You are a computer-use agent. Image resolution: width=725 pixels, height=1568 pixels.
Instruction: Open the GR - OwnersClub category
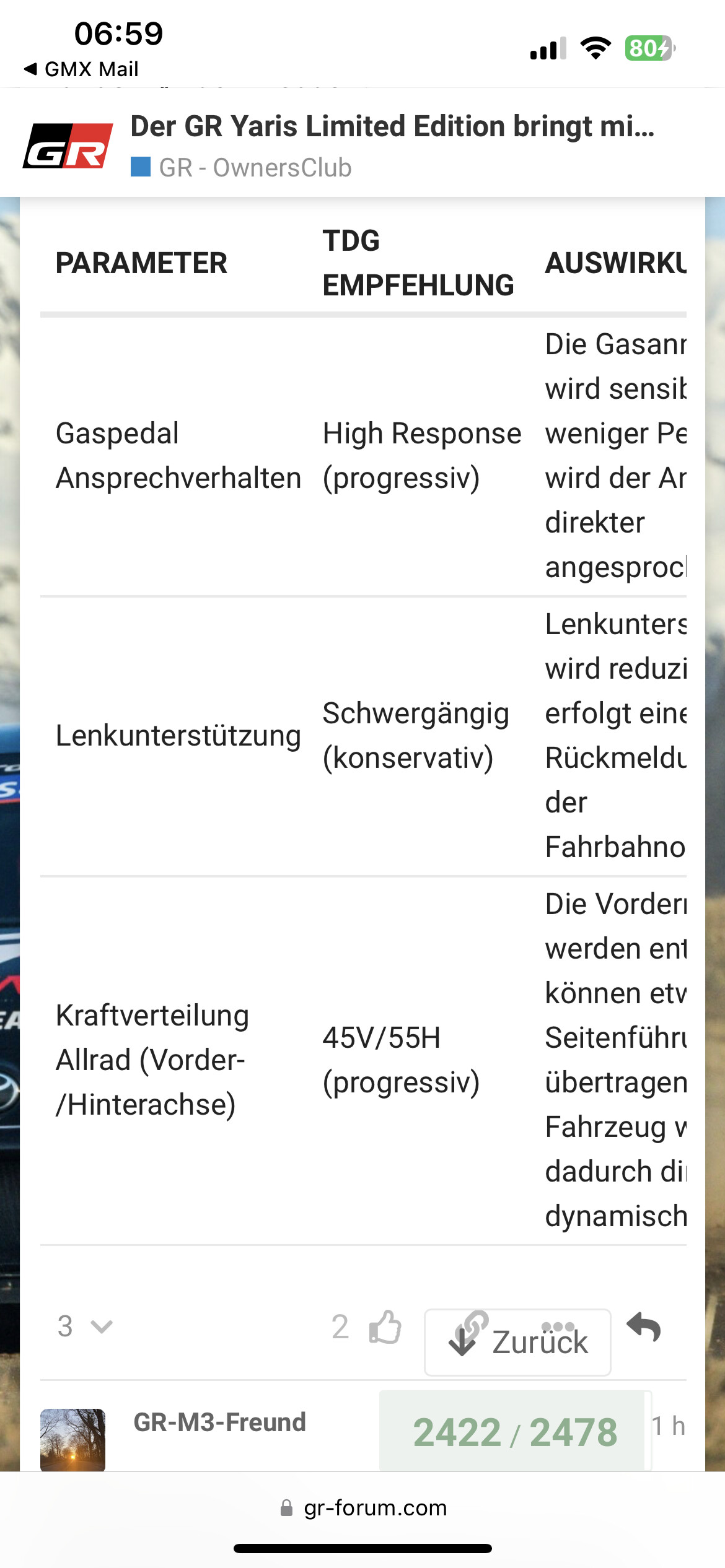point(241,167)
